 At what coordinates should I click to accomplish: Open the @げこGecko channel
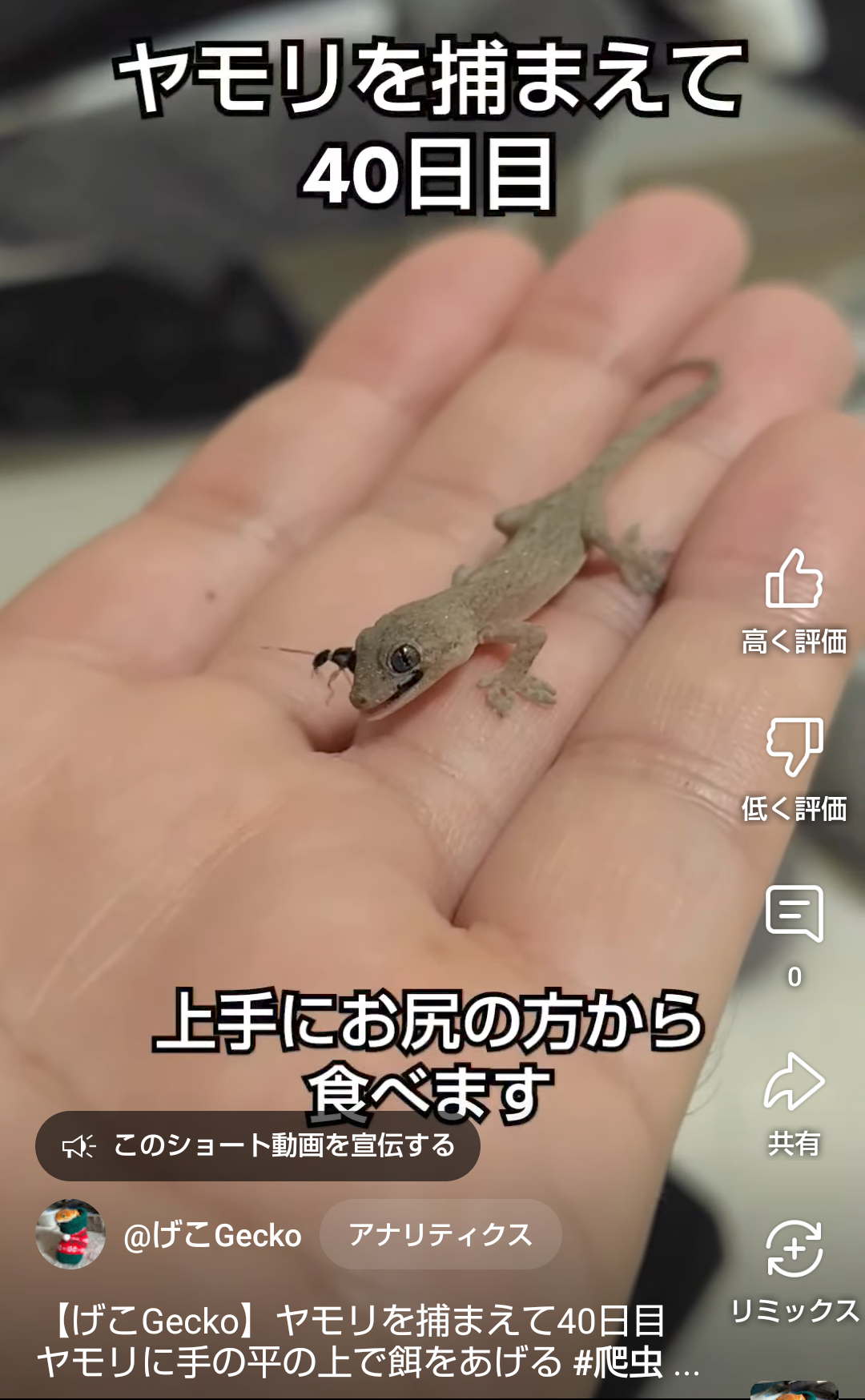(213, 1236)
